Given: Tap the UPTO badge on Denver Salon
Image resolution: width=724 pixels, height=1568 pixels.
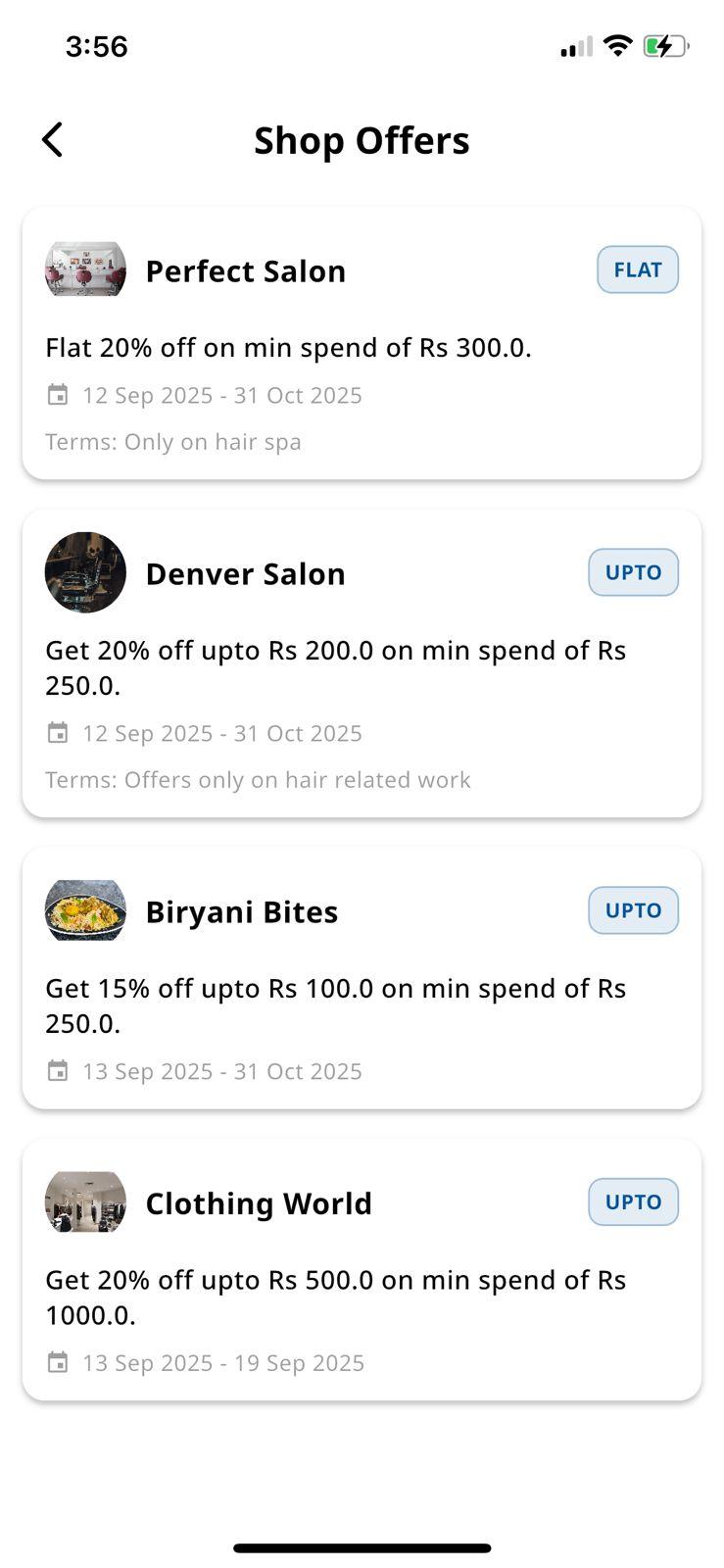Looking at the screenshot, I should click(x=633, y=572).
